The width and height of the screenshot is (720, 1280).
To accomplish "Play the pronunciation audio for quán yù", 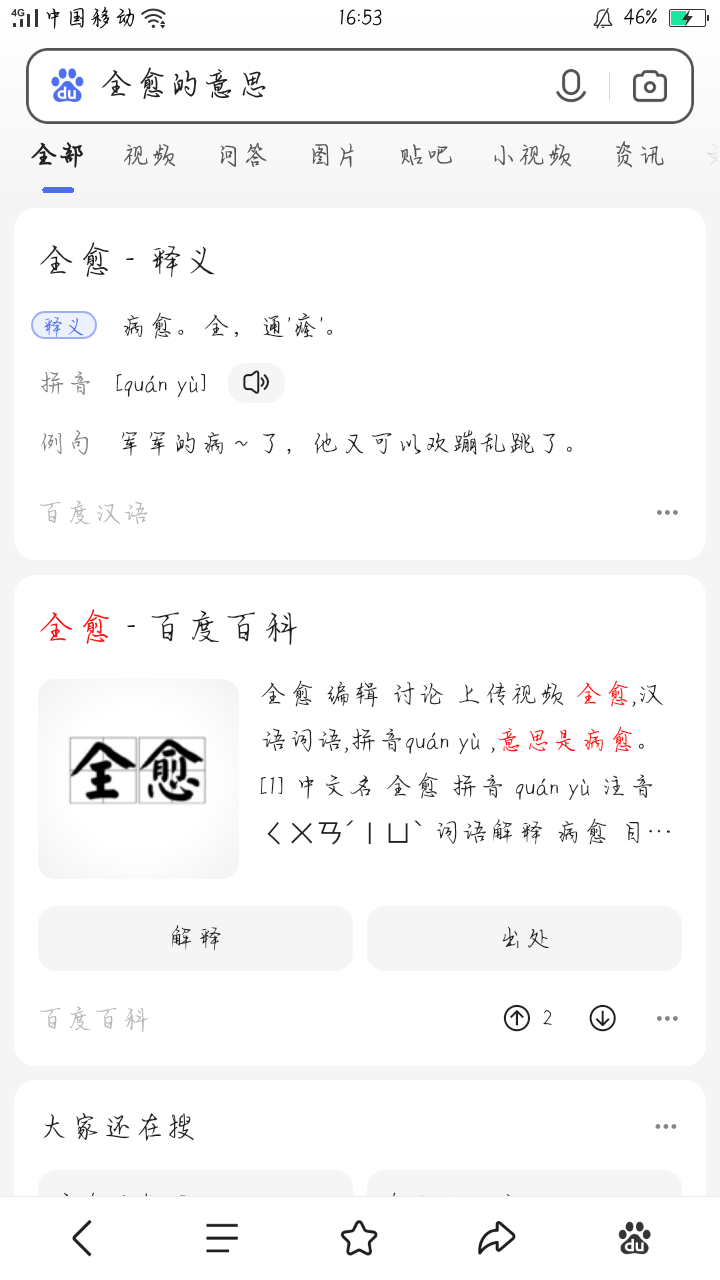I will click(x=256, y=382).
